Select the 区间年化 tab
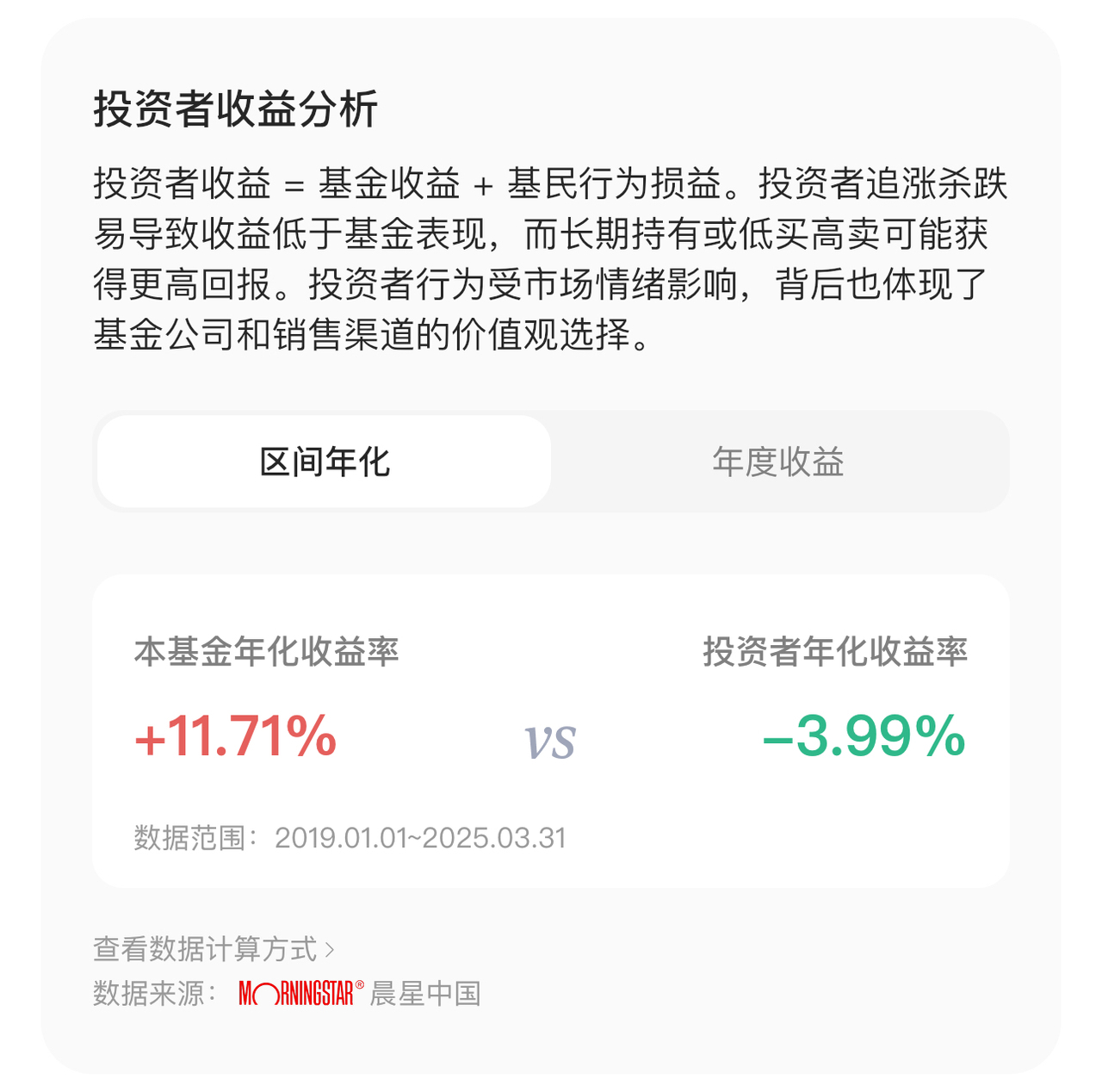 point(325,462)
